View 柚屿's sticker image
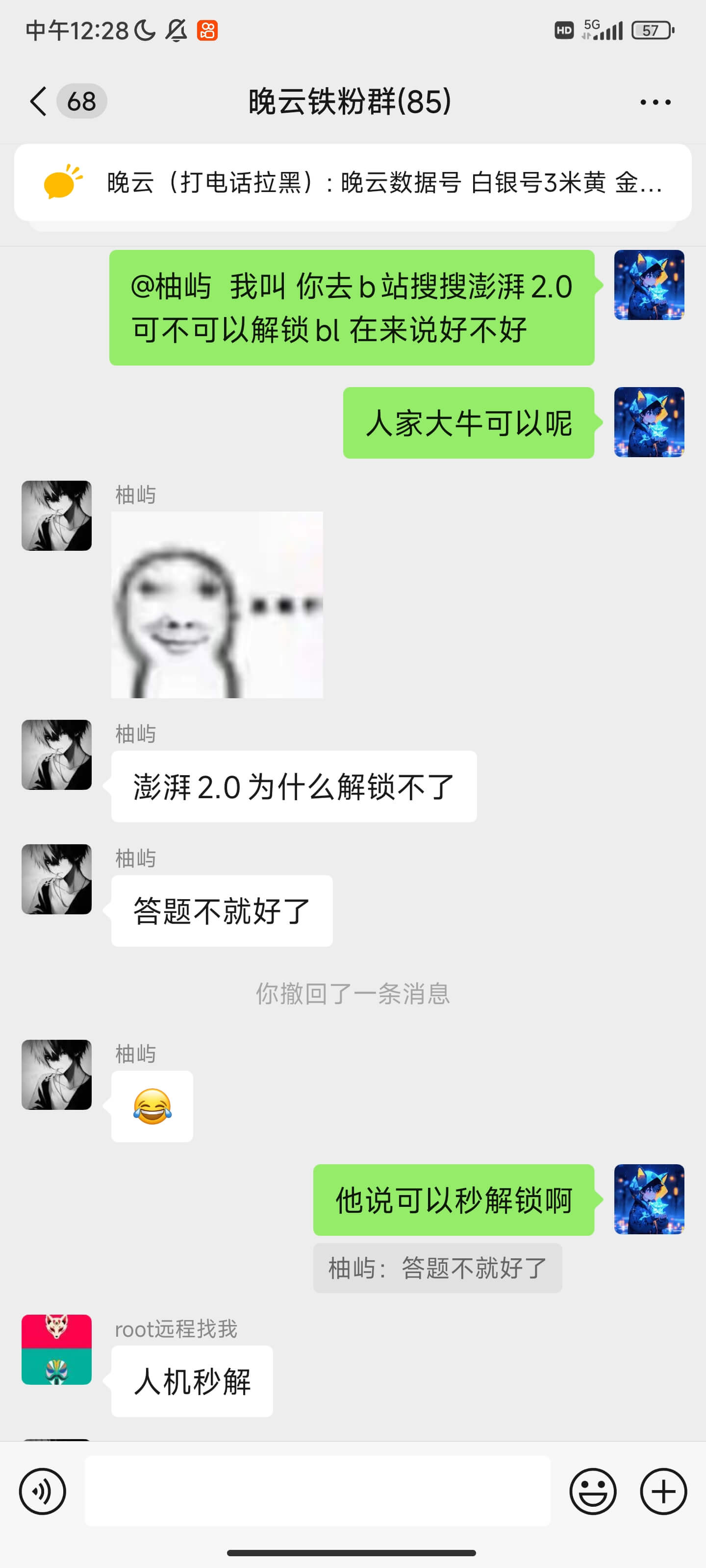Screen dimensions: 706x1568 tap(217, 605)
